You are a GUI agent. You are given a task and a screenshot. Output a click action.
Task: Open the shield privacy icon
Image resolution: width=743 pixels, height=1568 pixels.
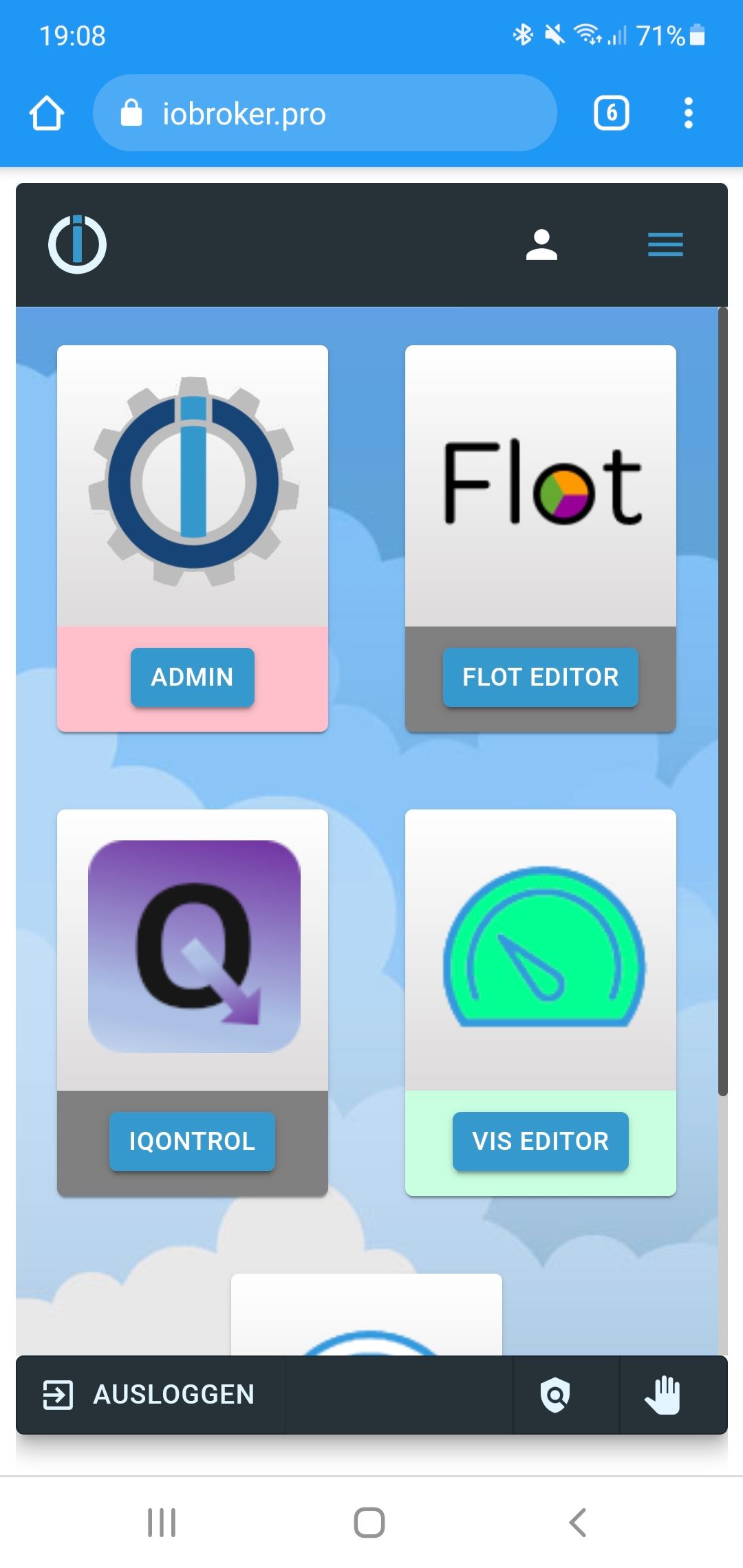tap(555, 1395)
